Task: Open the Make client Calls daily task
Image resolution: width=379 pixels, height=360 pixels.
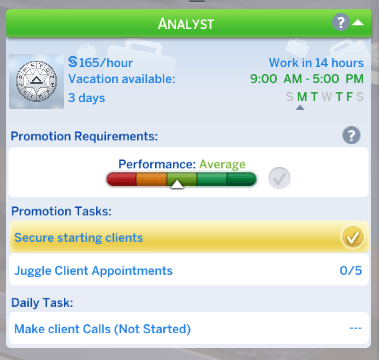Action: click(189, 329)
